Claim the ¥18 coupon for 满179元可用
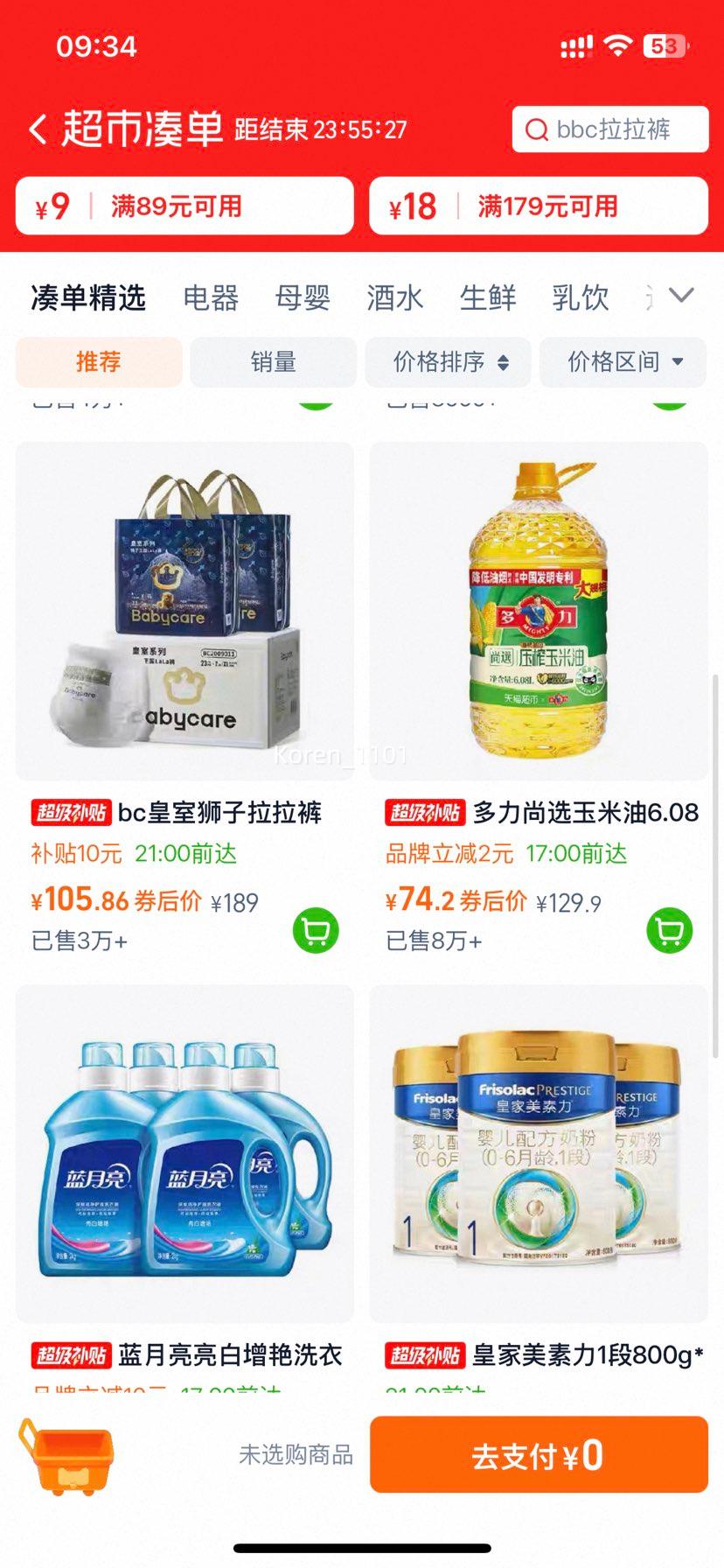724x1568 pixels. pyautogui.click(x=539, y=206)
